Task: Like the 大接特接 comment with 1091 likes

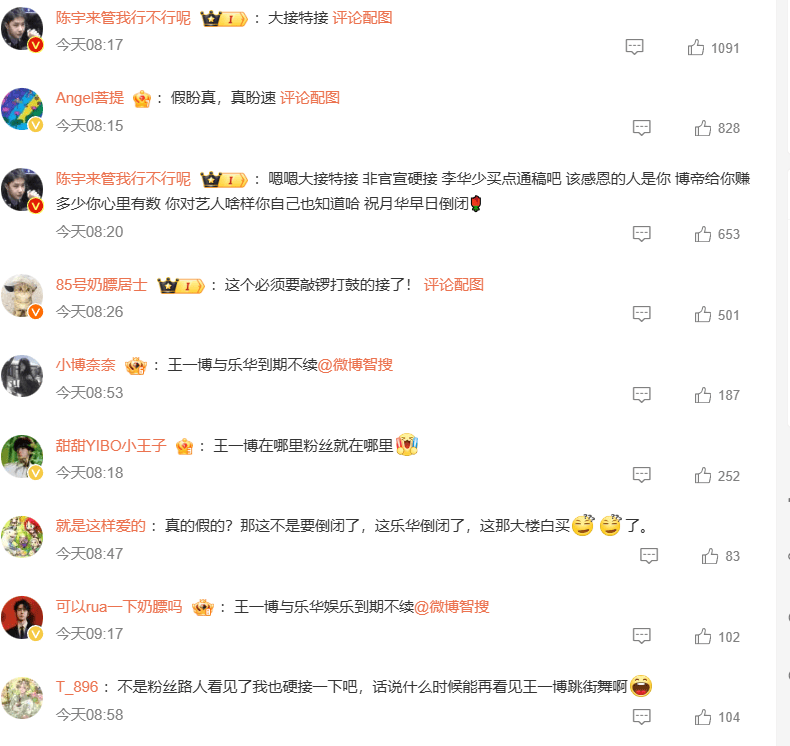Action: (696, 47)
